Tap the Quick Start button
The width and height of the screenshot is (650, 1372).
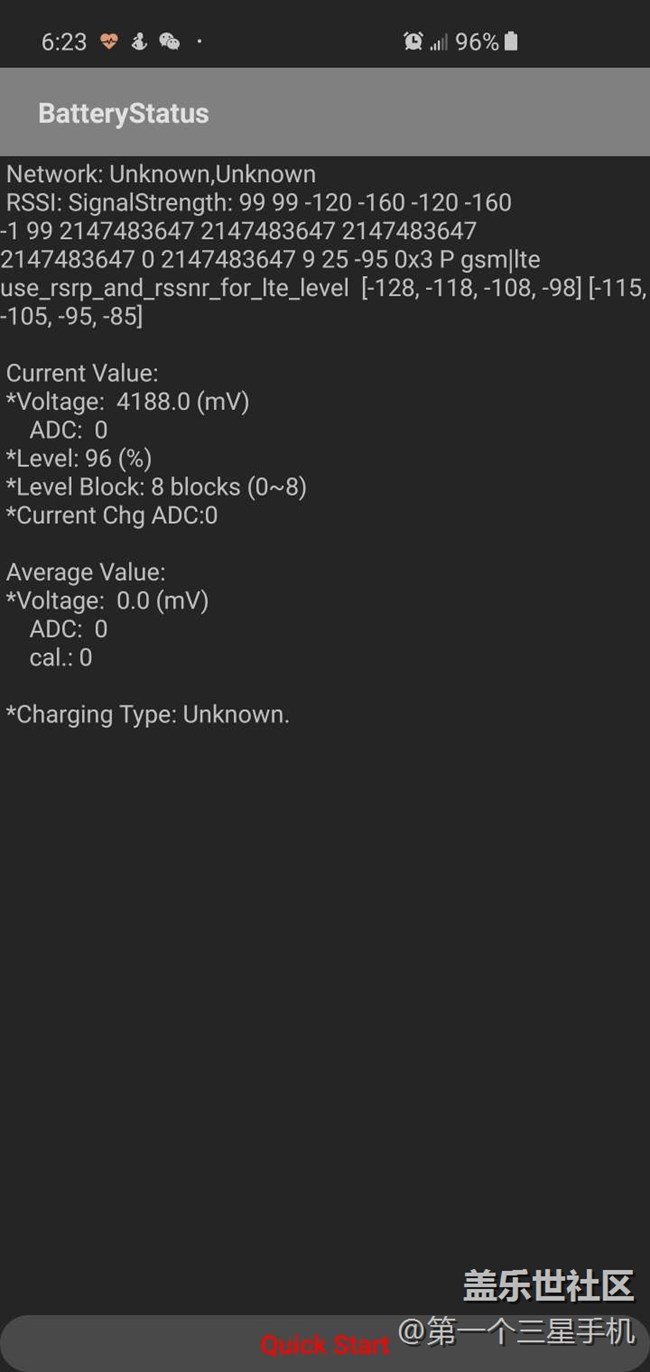[324, 1344]
